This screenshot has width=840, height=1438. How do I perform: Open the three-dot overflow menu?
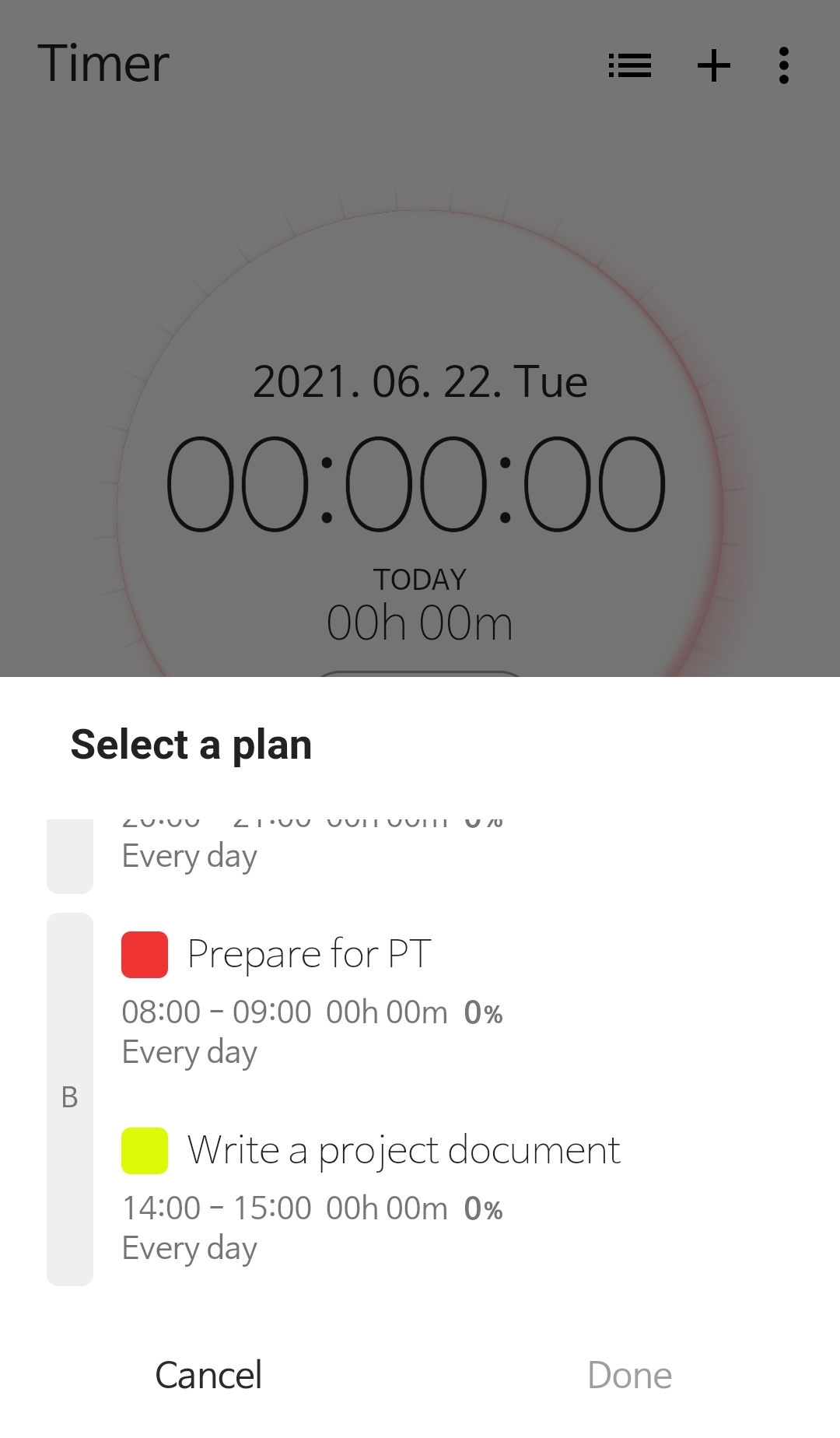(x=783, y=65)
